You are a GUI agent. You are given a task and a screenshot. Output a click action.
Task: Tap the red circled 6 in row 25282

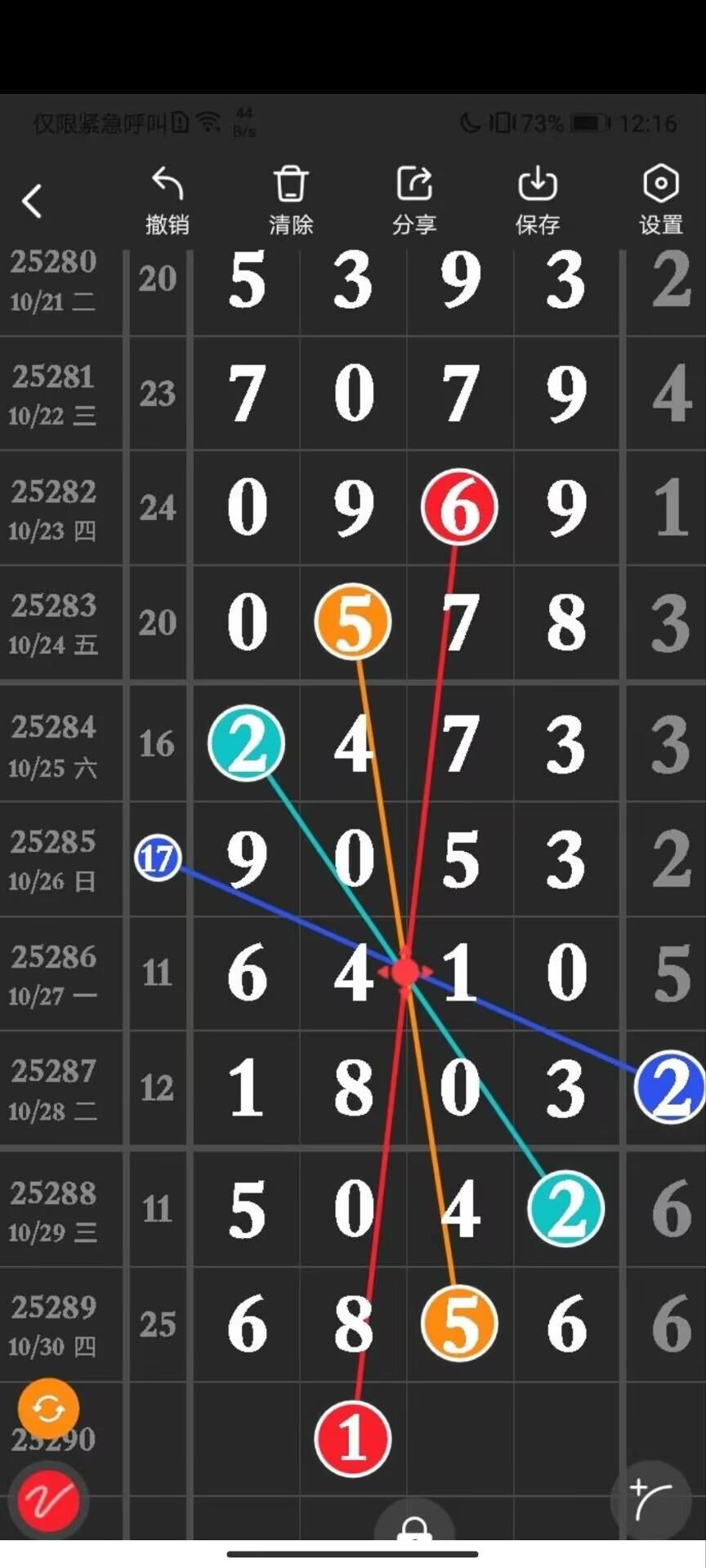point(459,507)
